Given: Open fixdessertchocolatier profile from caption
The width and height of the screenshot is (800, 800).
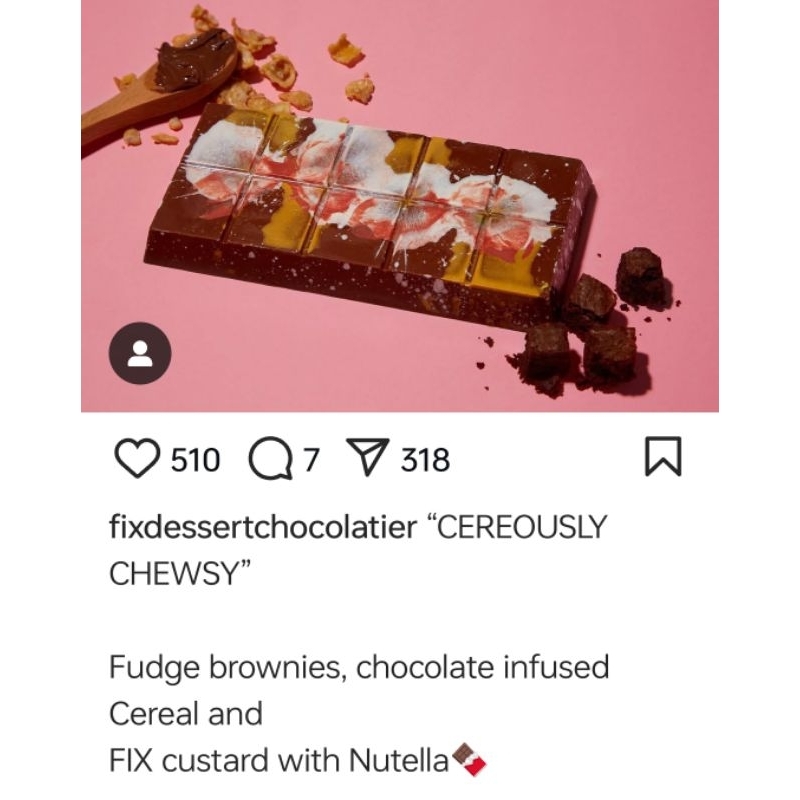Looking at the screenshot, I should point(262,527).
